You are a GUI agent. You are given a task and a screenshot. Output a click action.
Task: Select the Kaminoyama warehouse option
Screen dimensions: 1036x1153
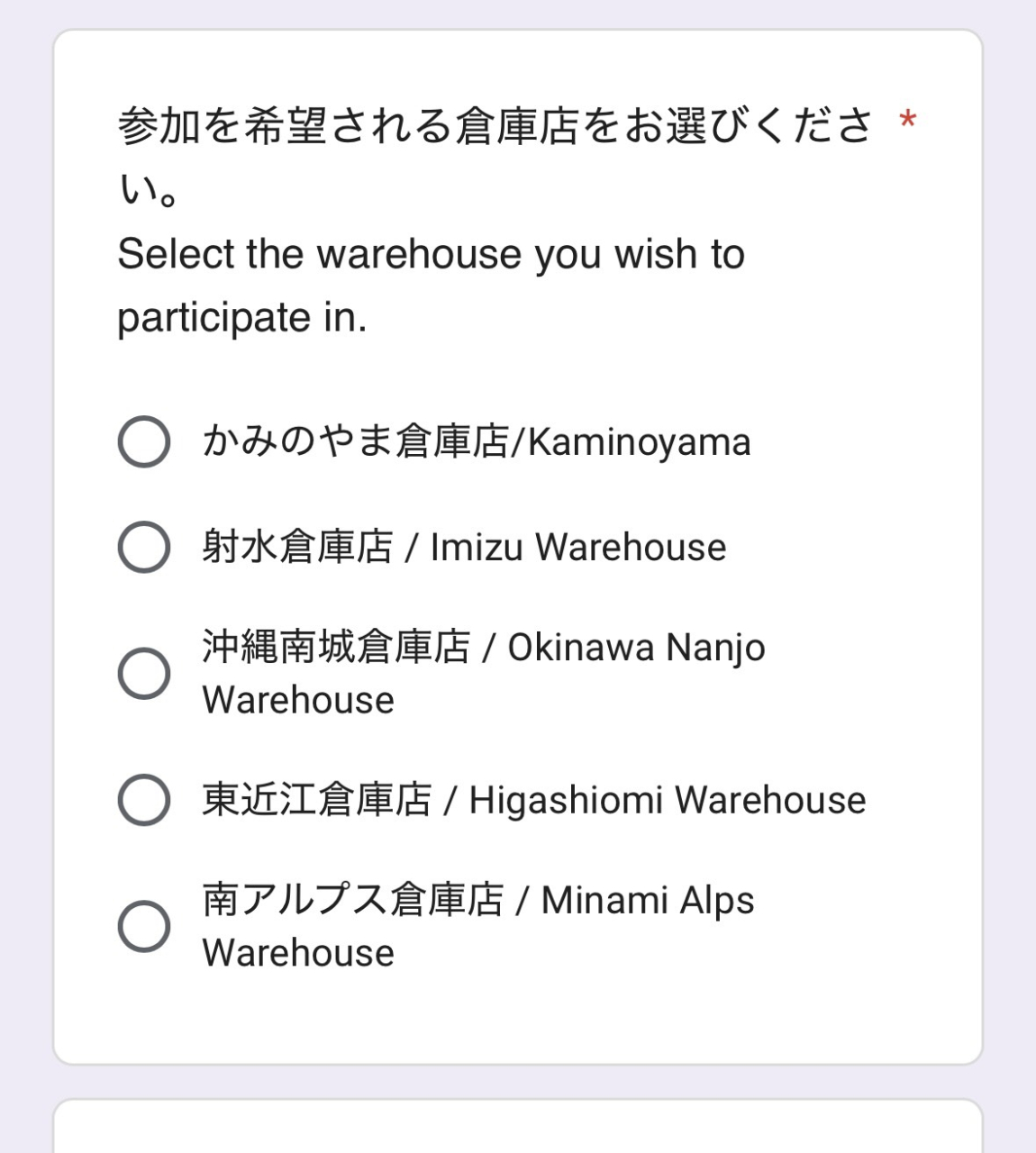point(144,441)
